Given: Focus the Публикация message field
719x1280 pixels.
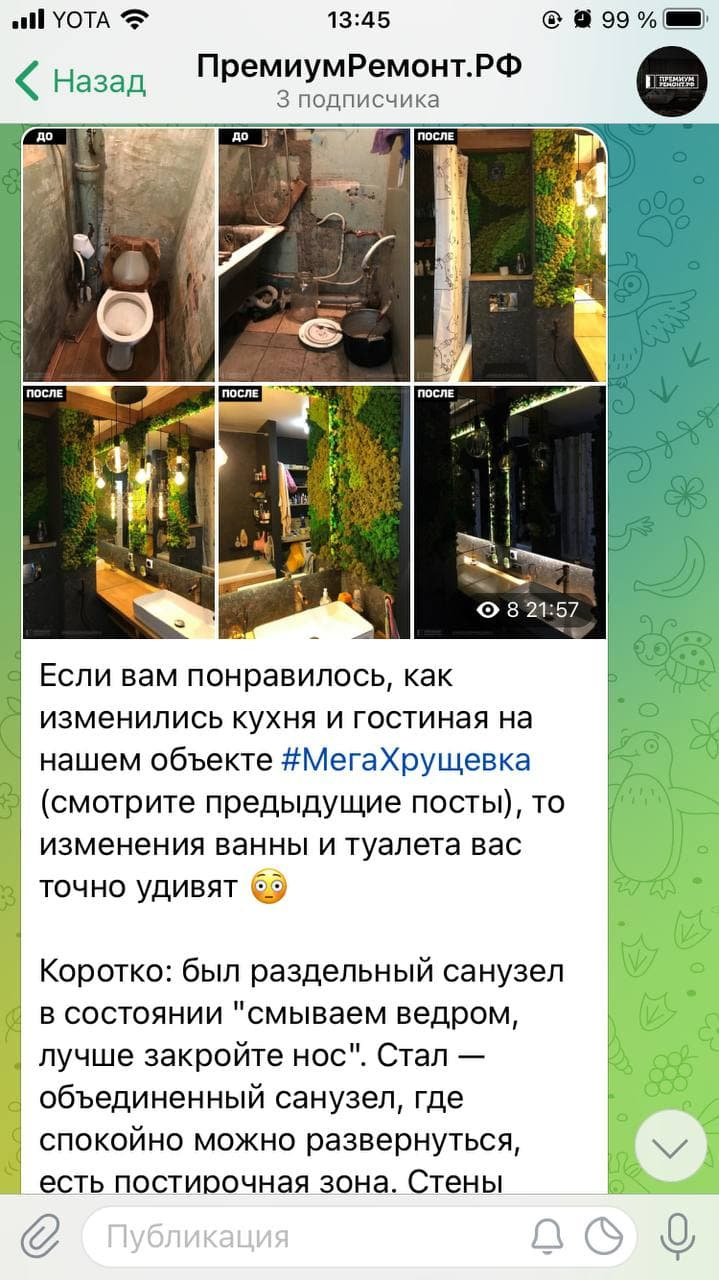Looking at the screenshot, I should click(300, 1237).
